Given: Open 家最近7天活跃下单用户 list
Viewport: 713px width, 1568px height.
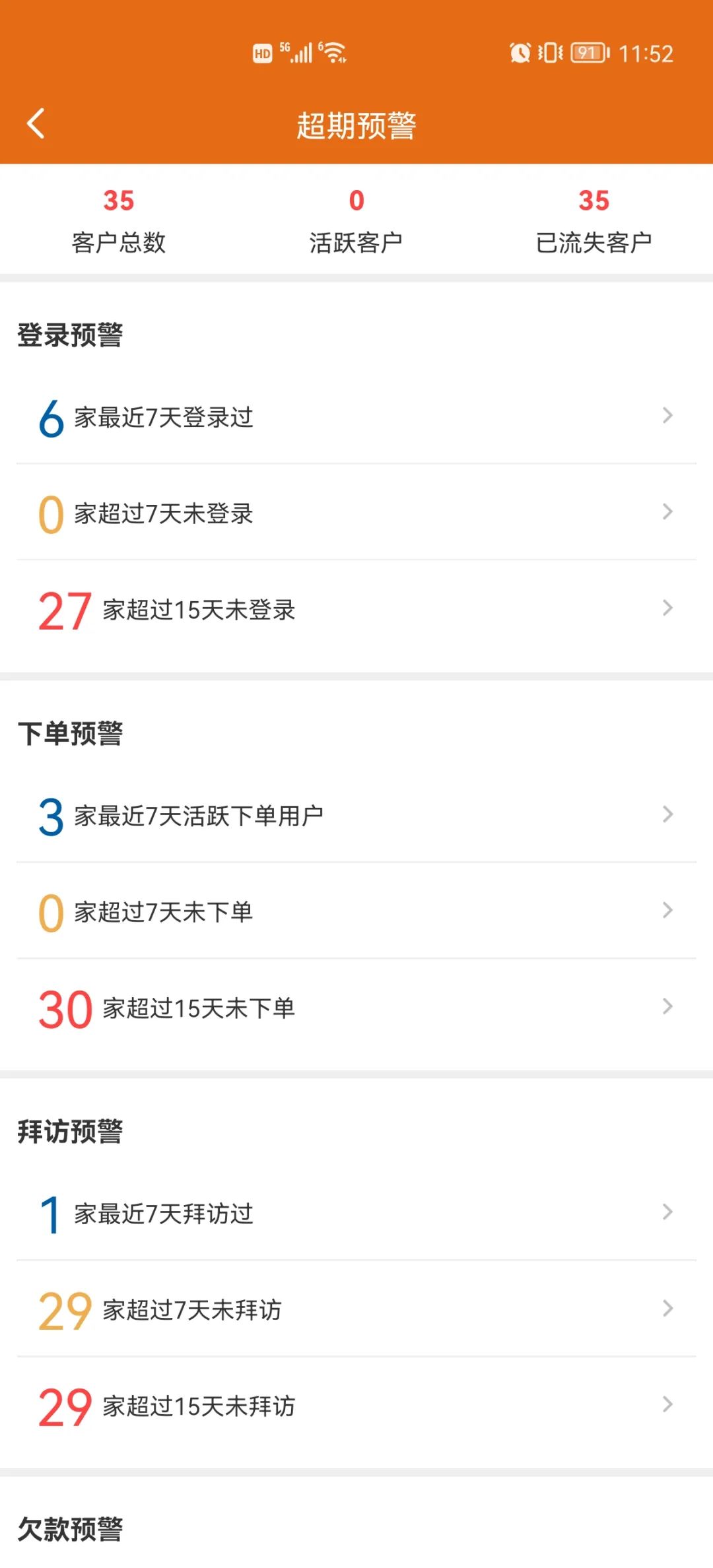Looking at the screenshot, I should [356, 815].
